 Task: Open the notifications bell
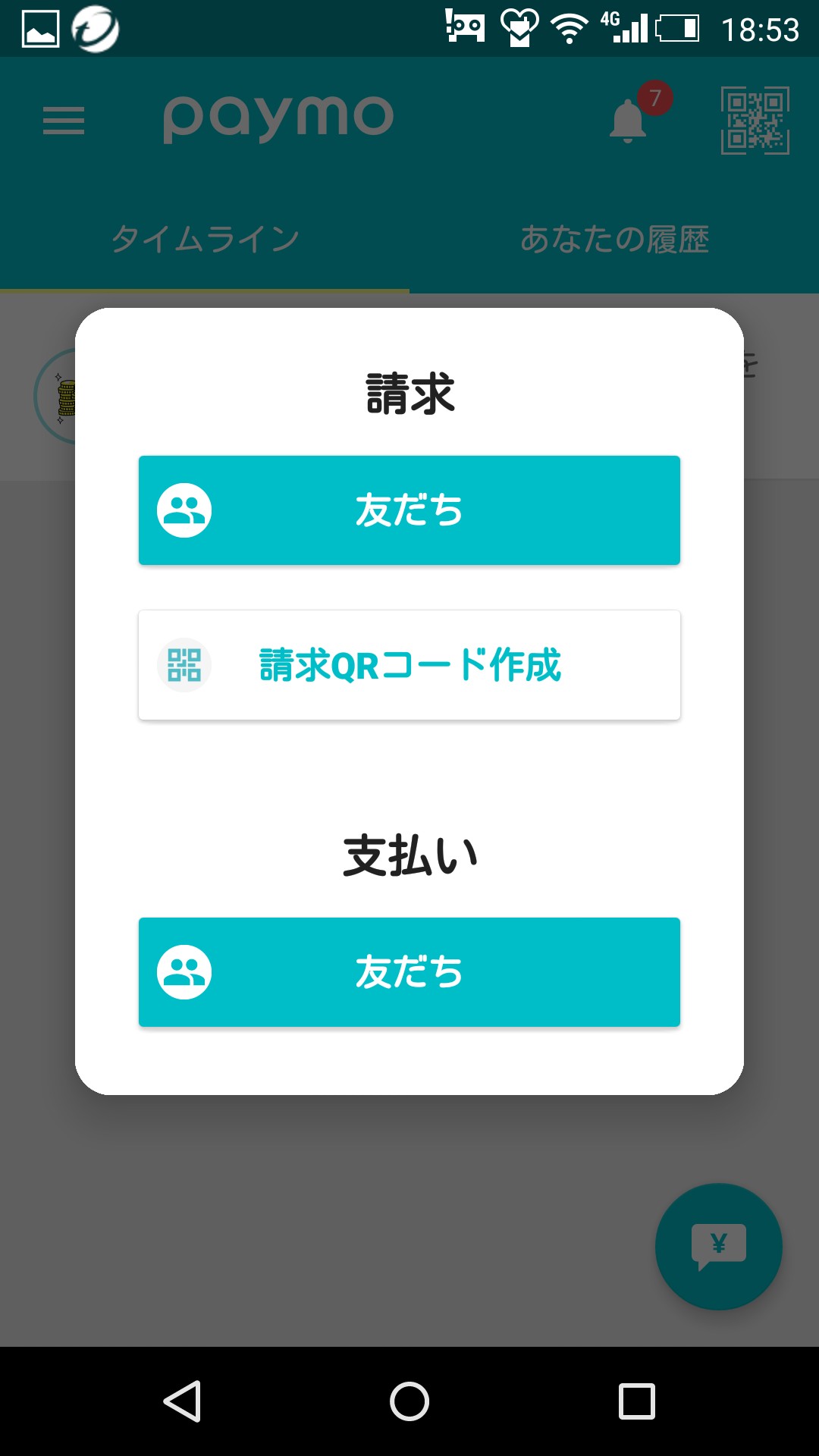[629, 120]
